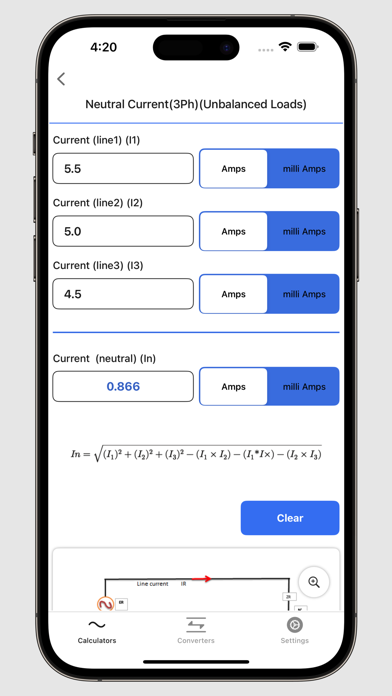Select milli Amps for line2 current
392x696 pixels.
click(x=304, y=231)
